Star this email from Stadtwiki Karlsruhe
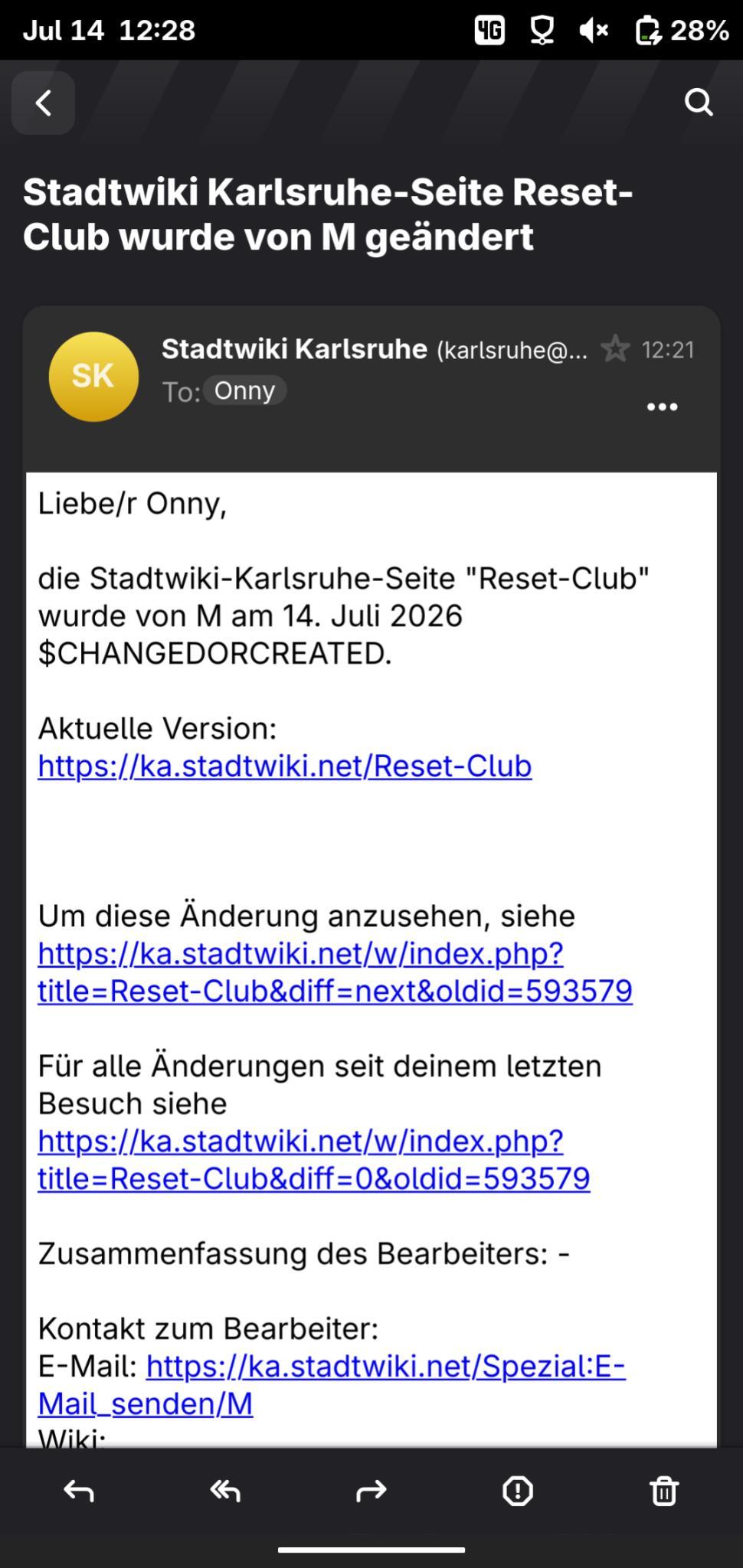The height and width of the screenshot is (1568, 743). (615, 349)
